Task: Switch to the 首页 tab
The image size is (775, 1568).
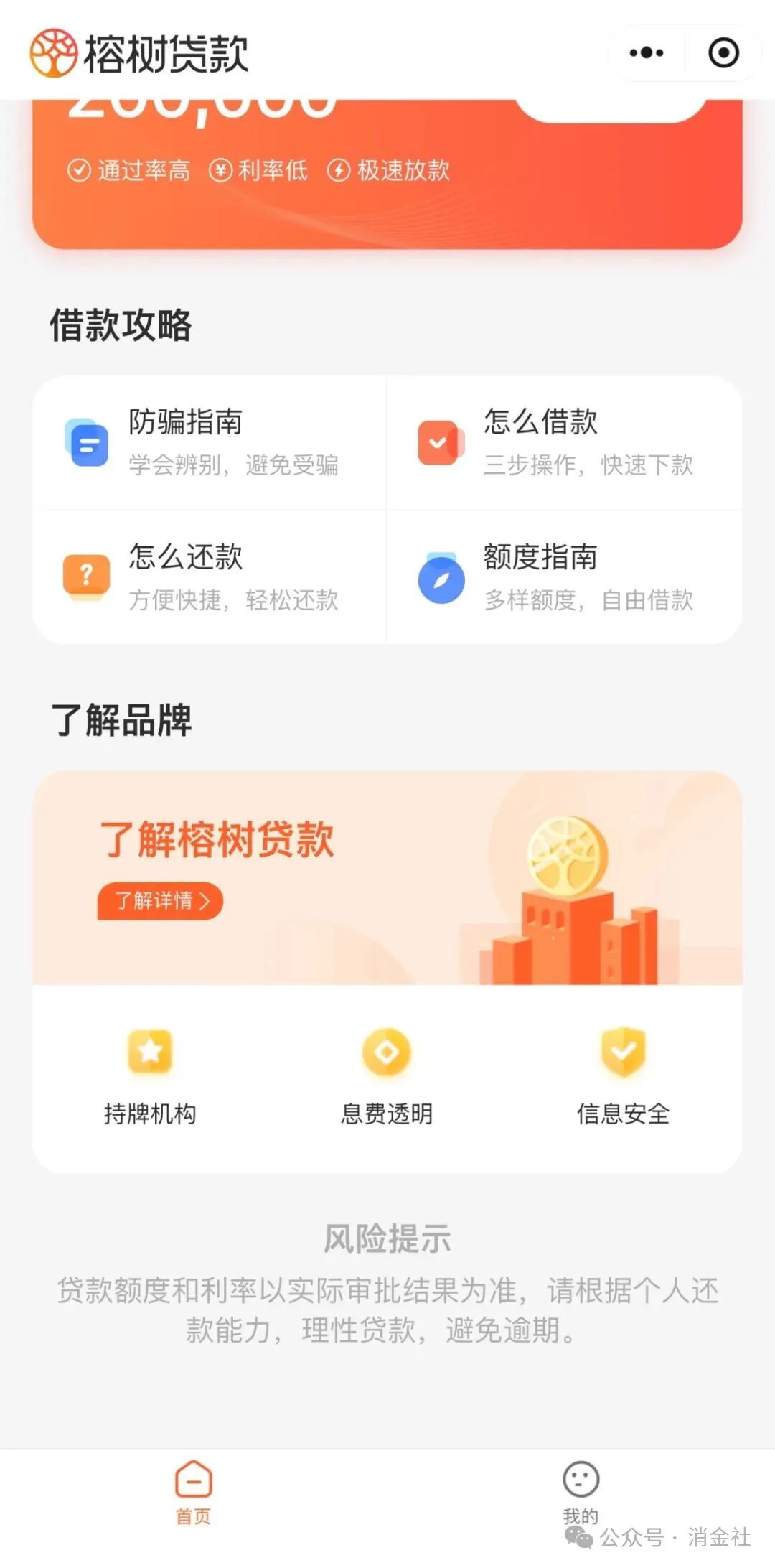Action: pos(193,1492)
